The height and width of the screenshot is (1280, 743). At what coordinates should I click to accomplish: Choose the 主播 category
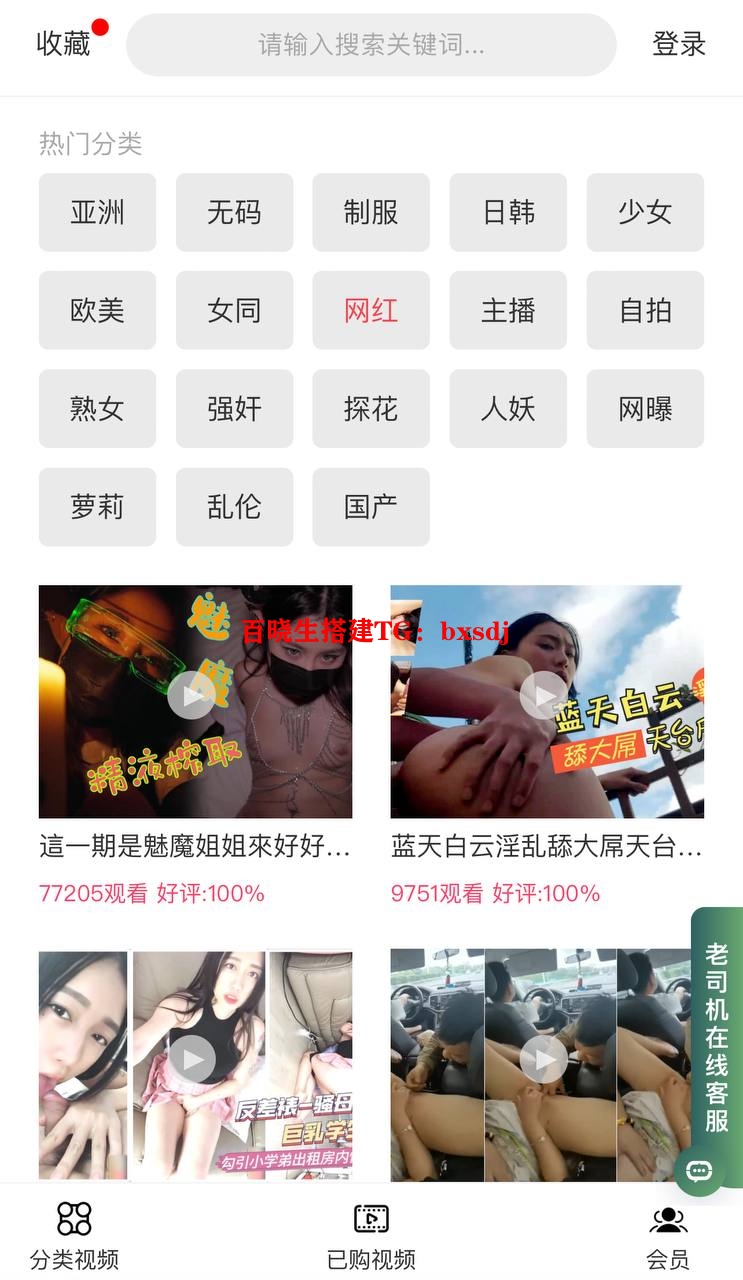click(508, 310)
